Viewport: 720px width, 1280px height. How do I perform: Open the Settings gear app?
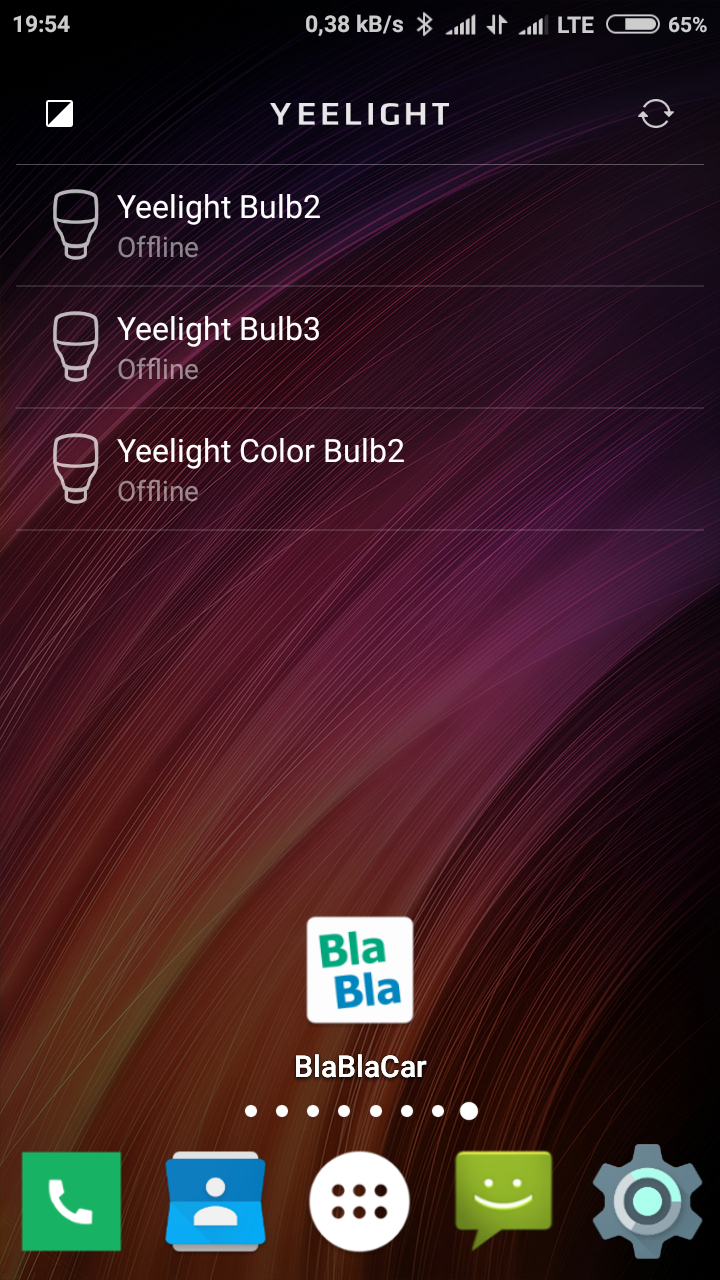pos(647,1201)
